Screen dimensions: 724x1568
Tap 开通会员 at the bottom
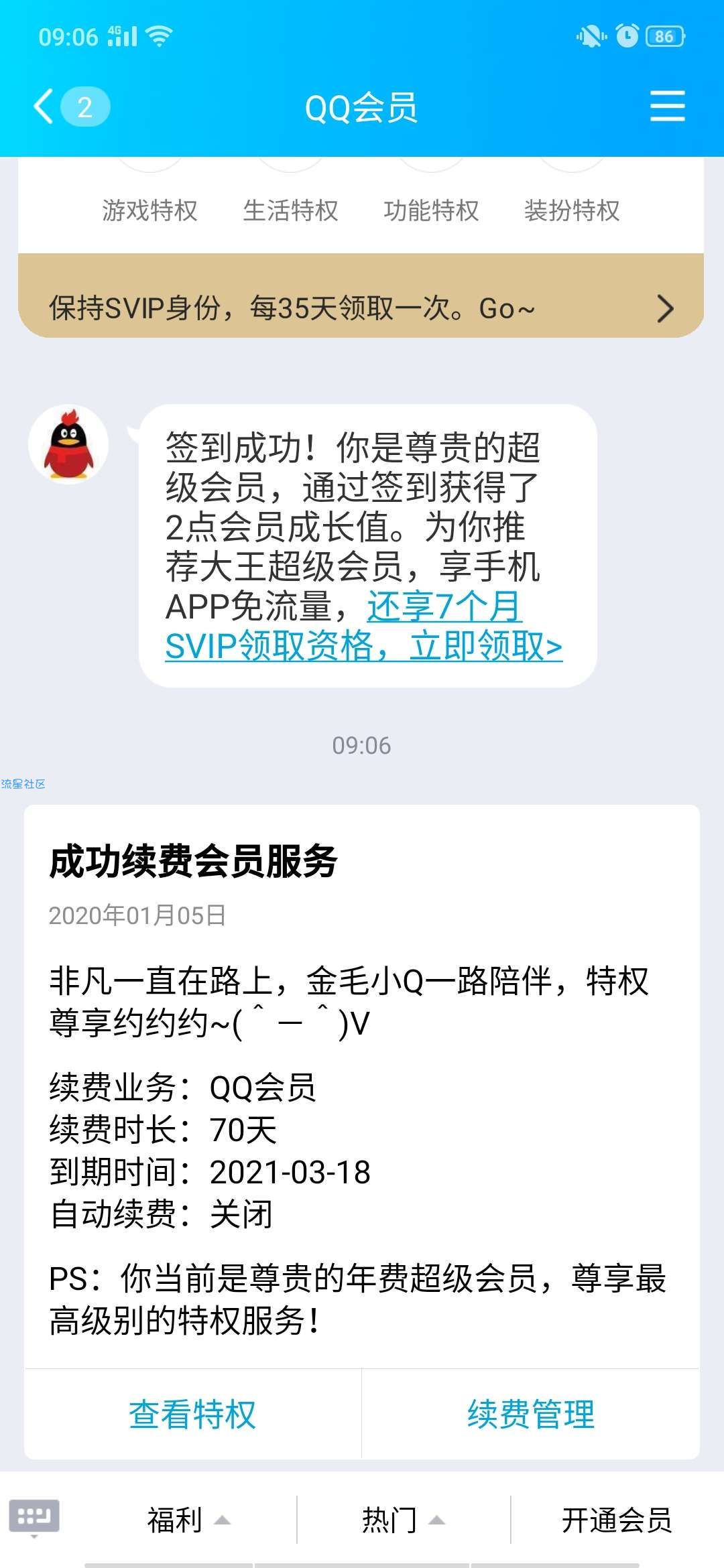(x=616, y=1520)
